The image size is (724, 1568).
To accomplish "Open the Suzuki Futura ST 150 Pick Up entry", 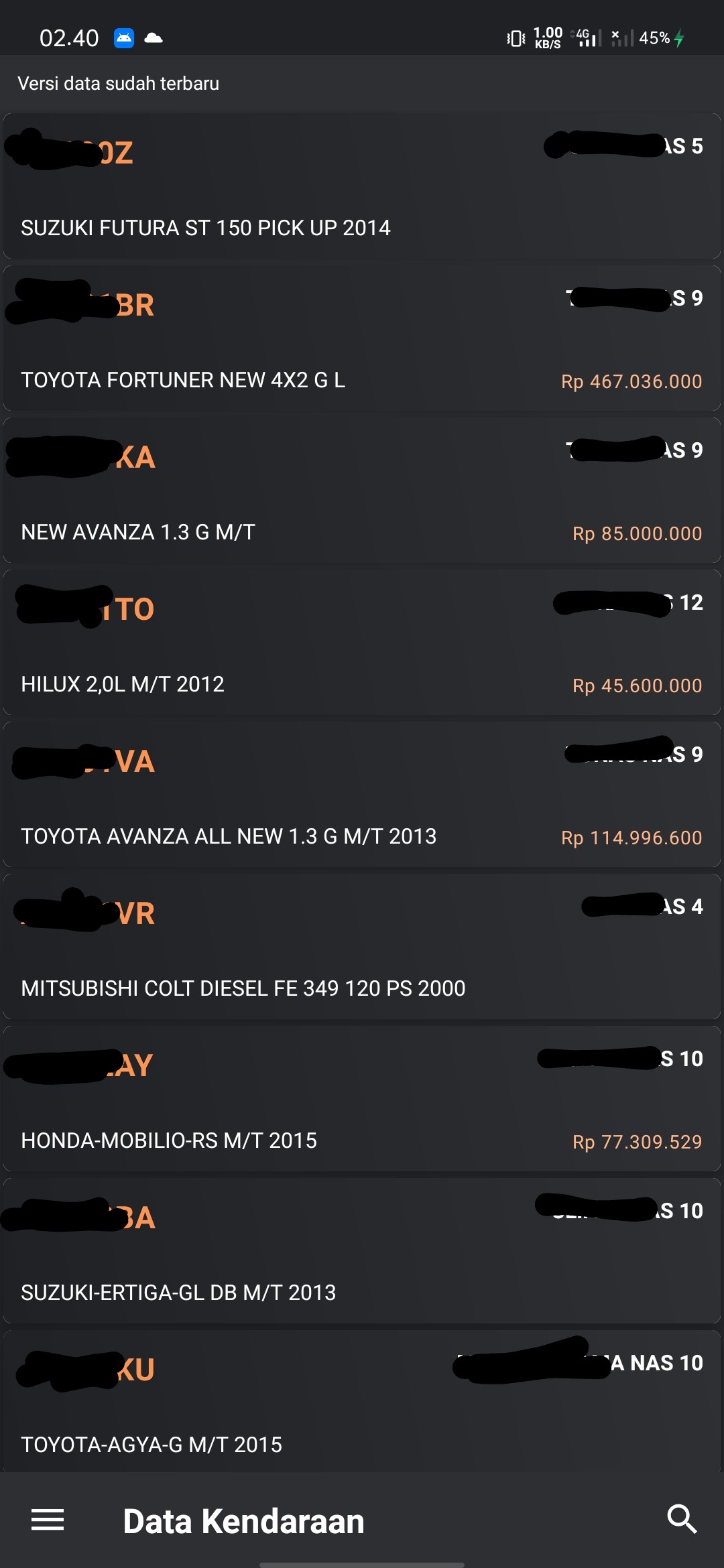I will coord(362,186).
